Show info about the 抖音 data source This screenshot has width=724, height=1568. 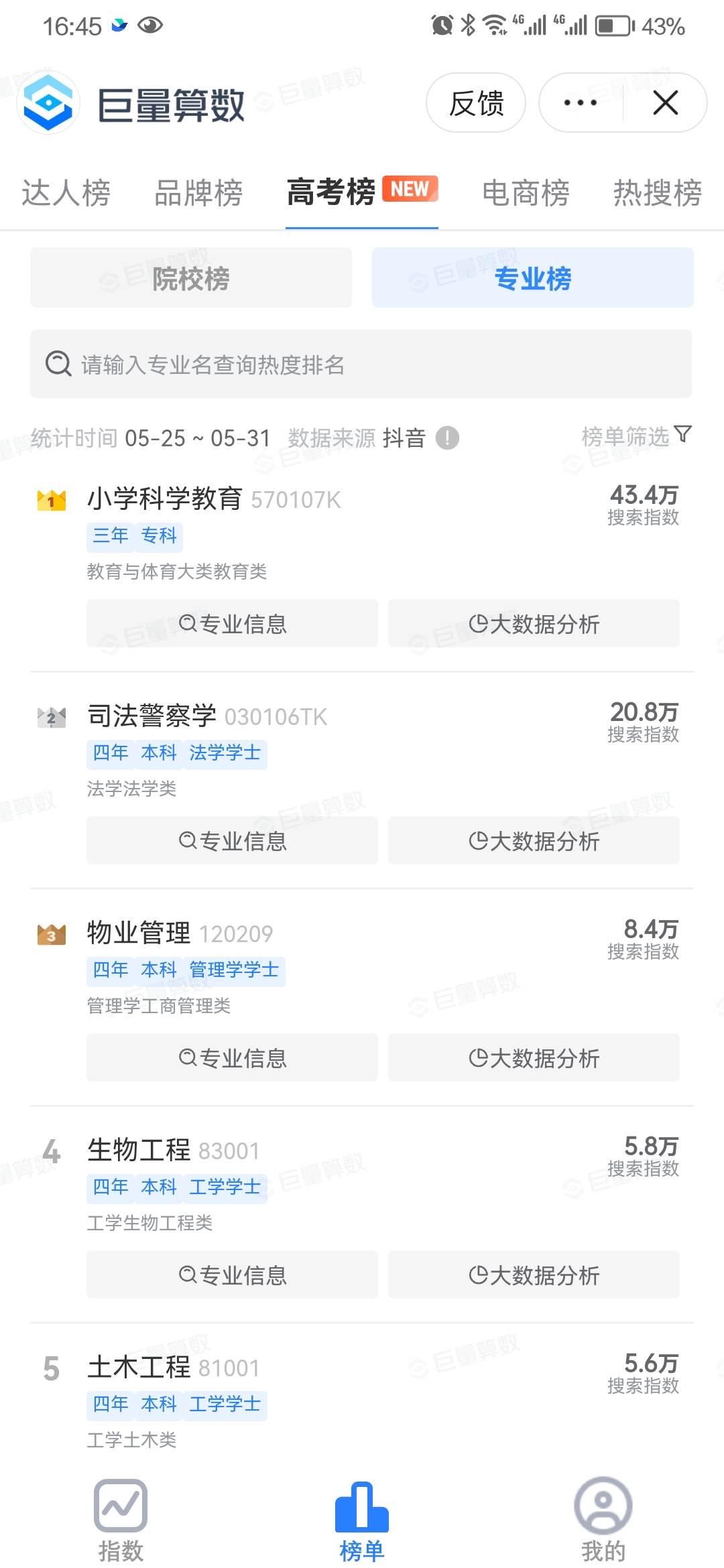pos(447,438)
